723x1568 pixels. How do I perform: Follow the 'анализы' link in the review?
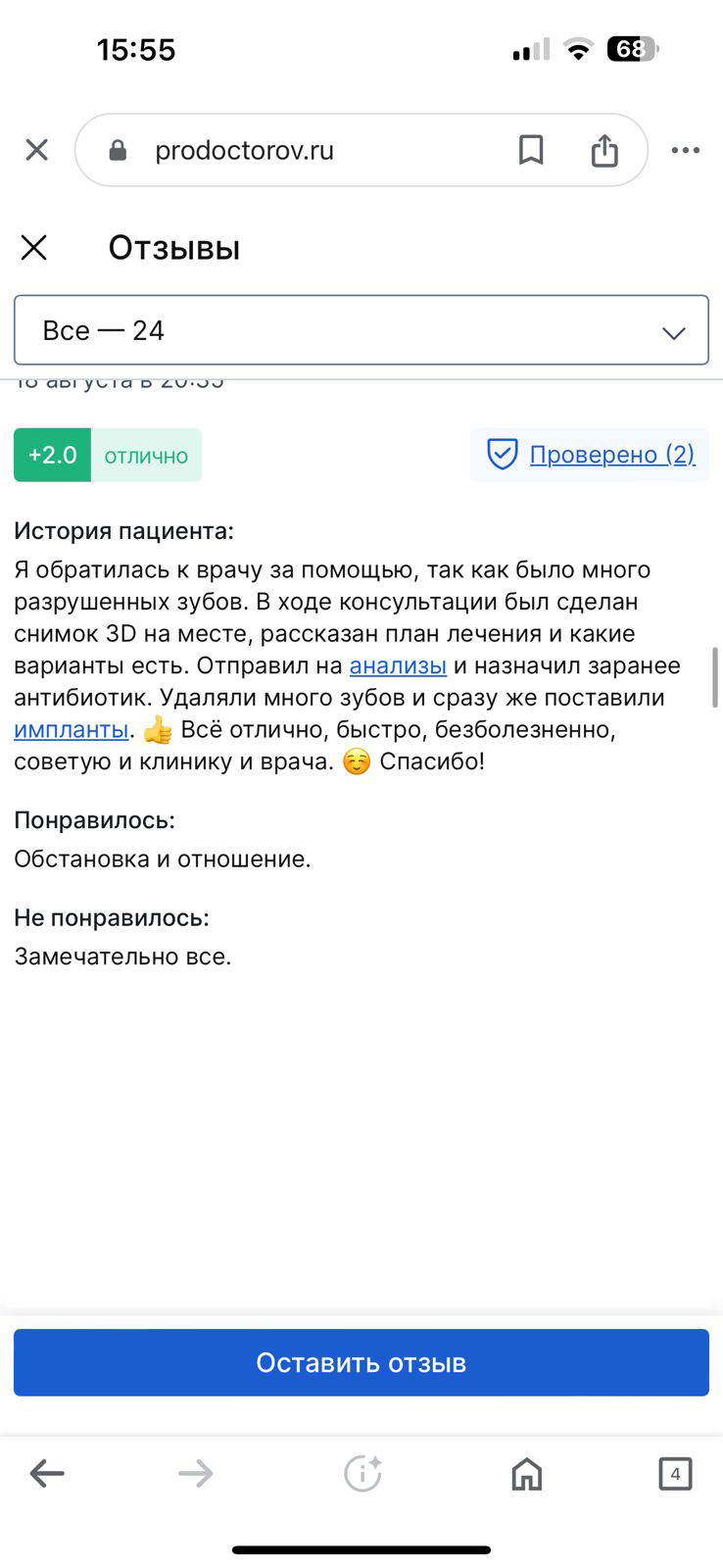398,666
